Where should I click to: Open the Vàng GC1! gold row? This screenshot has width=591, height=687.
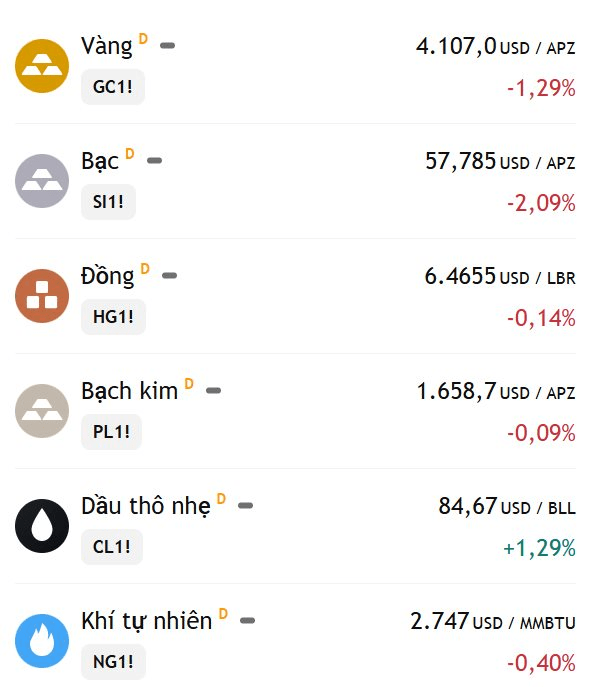pos(295,66)
